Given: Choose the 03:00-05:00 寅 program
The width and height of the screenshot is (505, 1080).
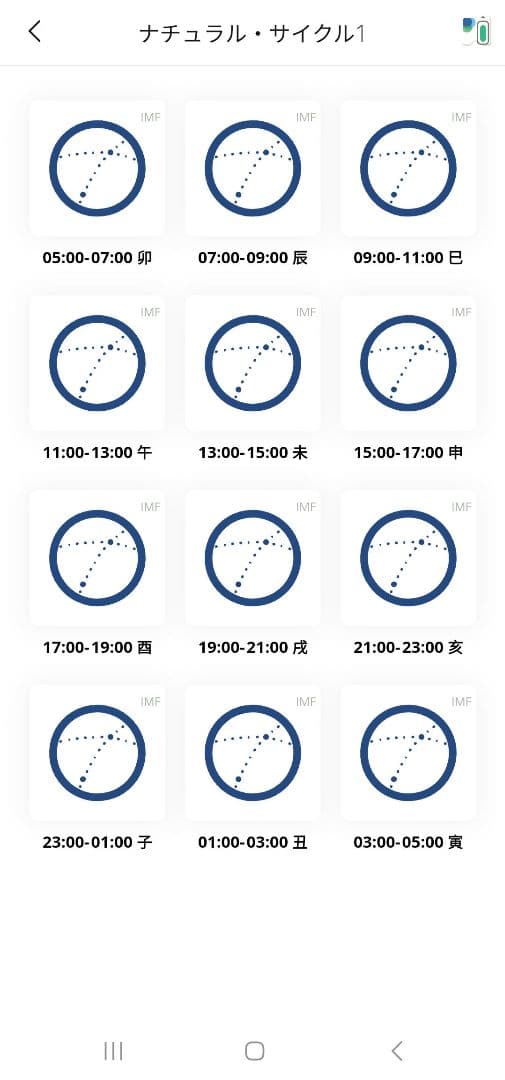Looking at the screenshot, I should 409,753.
